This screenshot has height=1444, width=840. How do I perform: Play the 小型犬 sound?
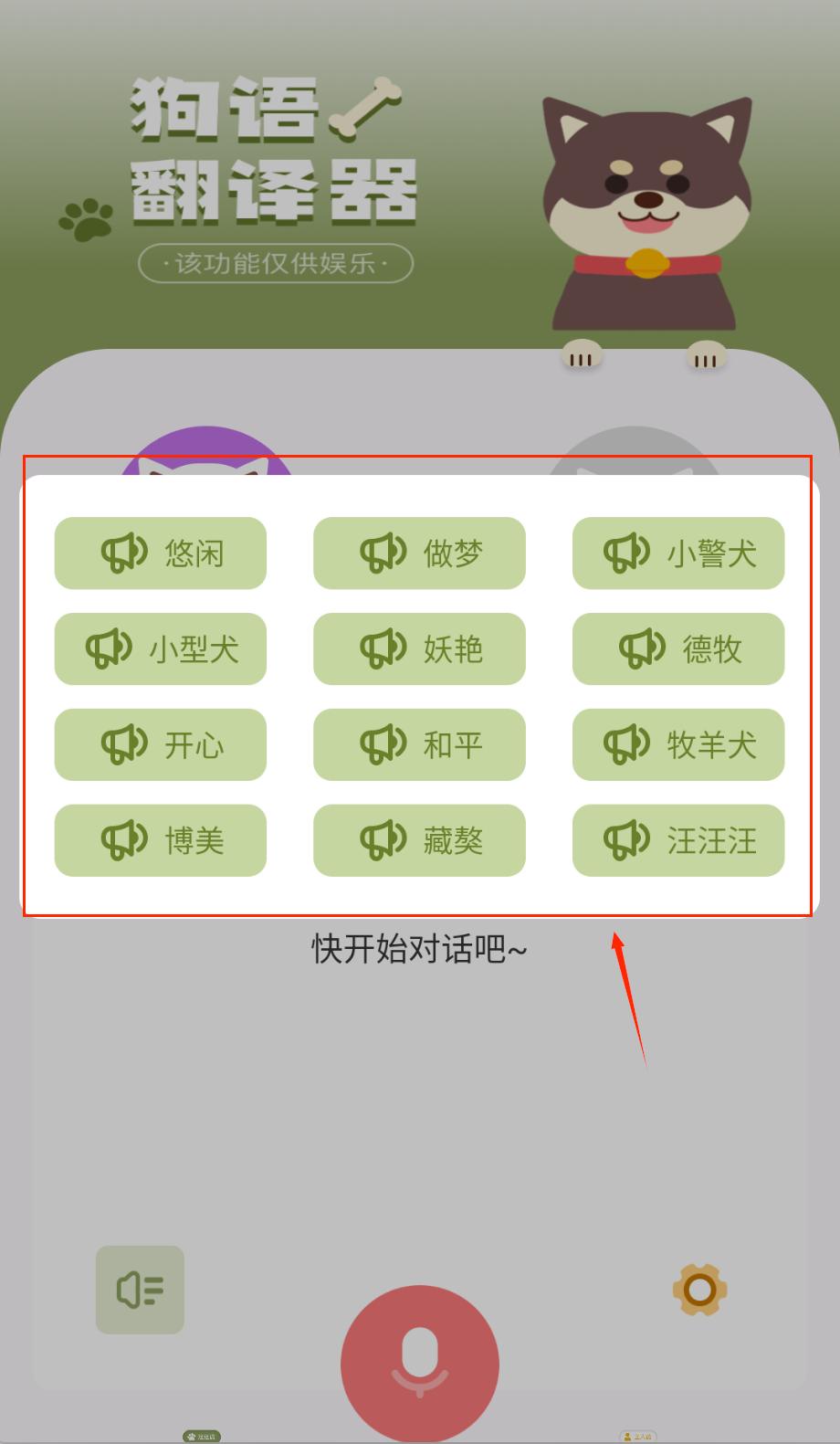coord(161,649)
